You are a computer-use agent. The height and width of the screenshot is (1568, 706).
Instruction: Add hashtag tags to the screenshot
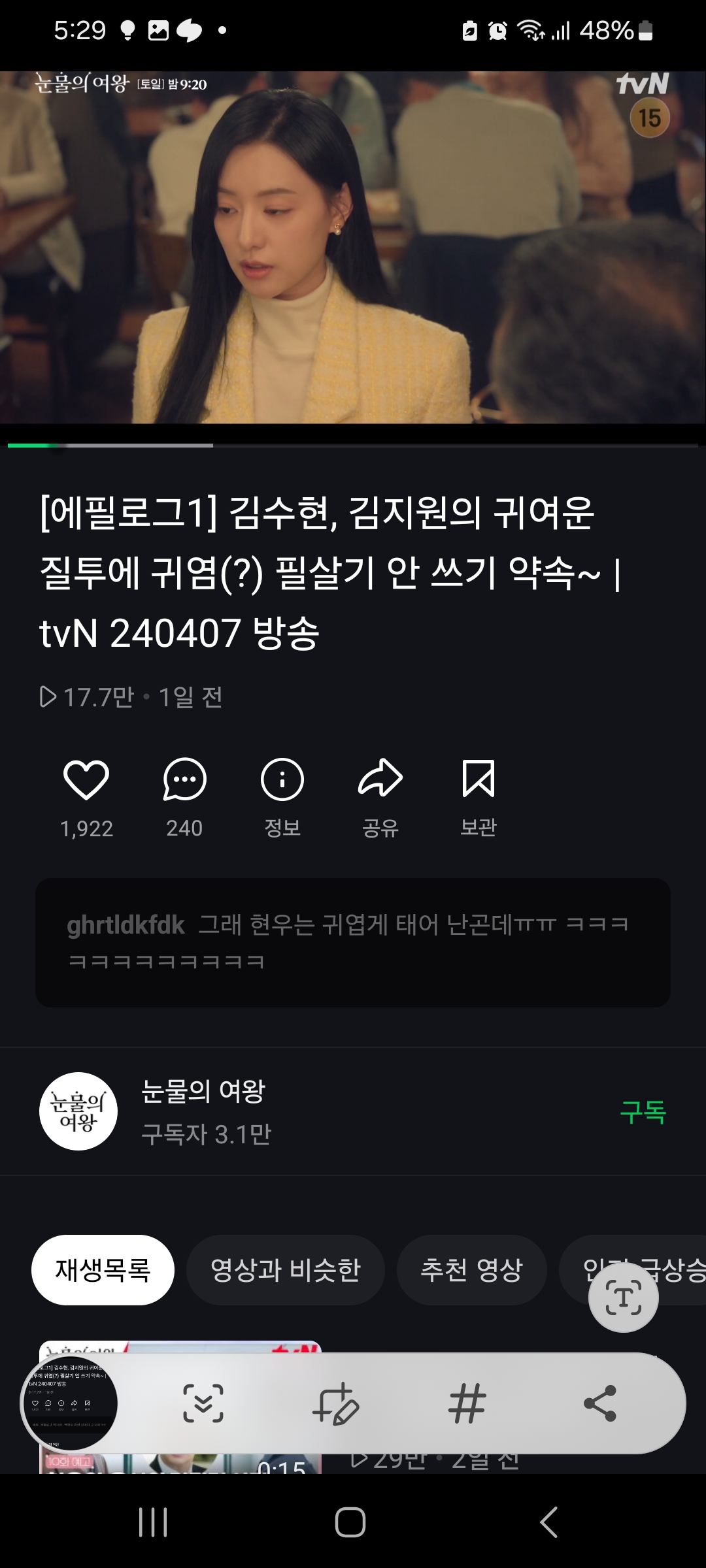[x=467, y=1403]
